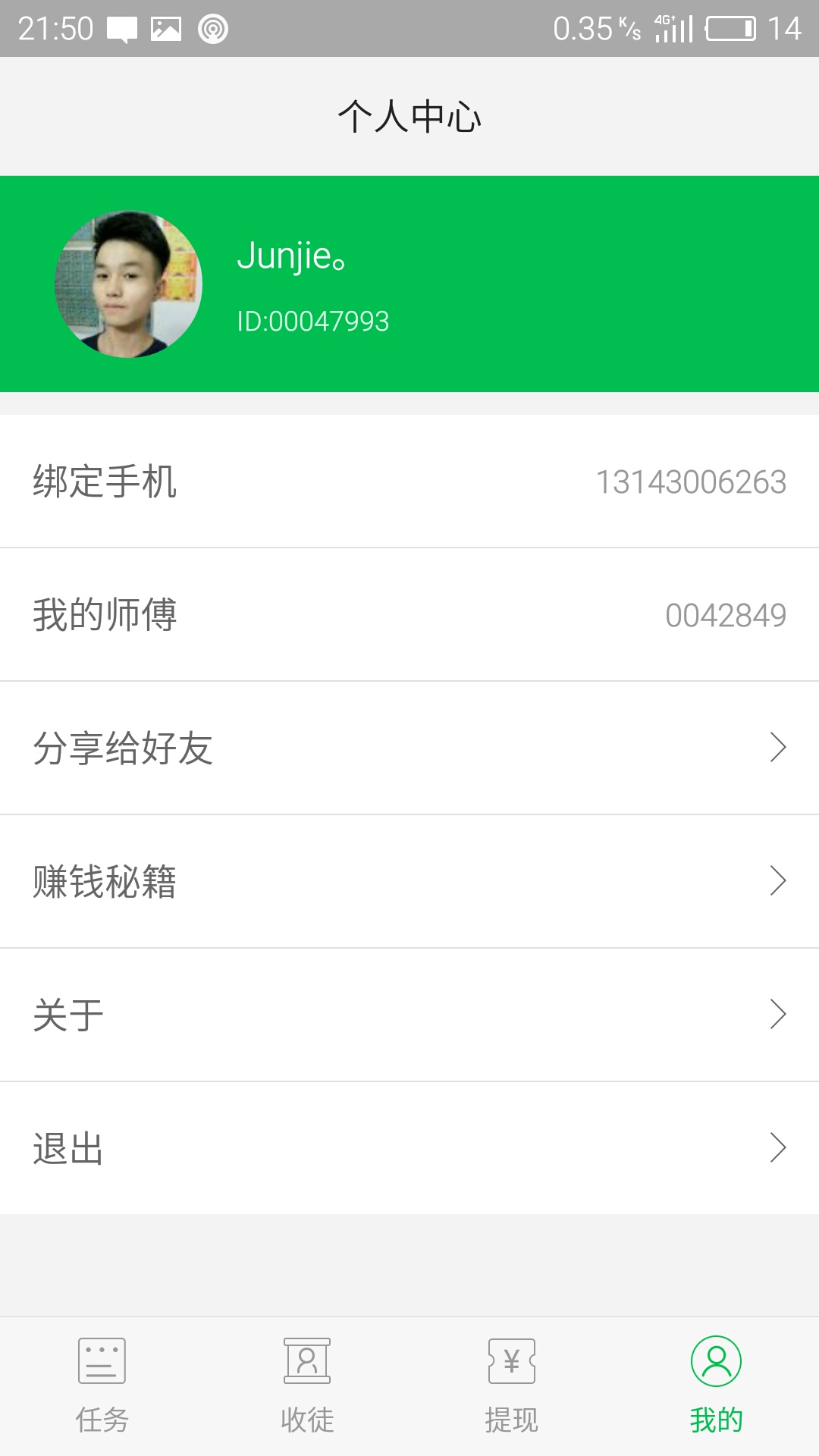Open the 绑定手机 row
Screen dimensions: 819x1456
pyautogui.click(x=409, y=482)
